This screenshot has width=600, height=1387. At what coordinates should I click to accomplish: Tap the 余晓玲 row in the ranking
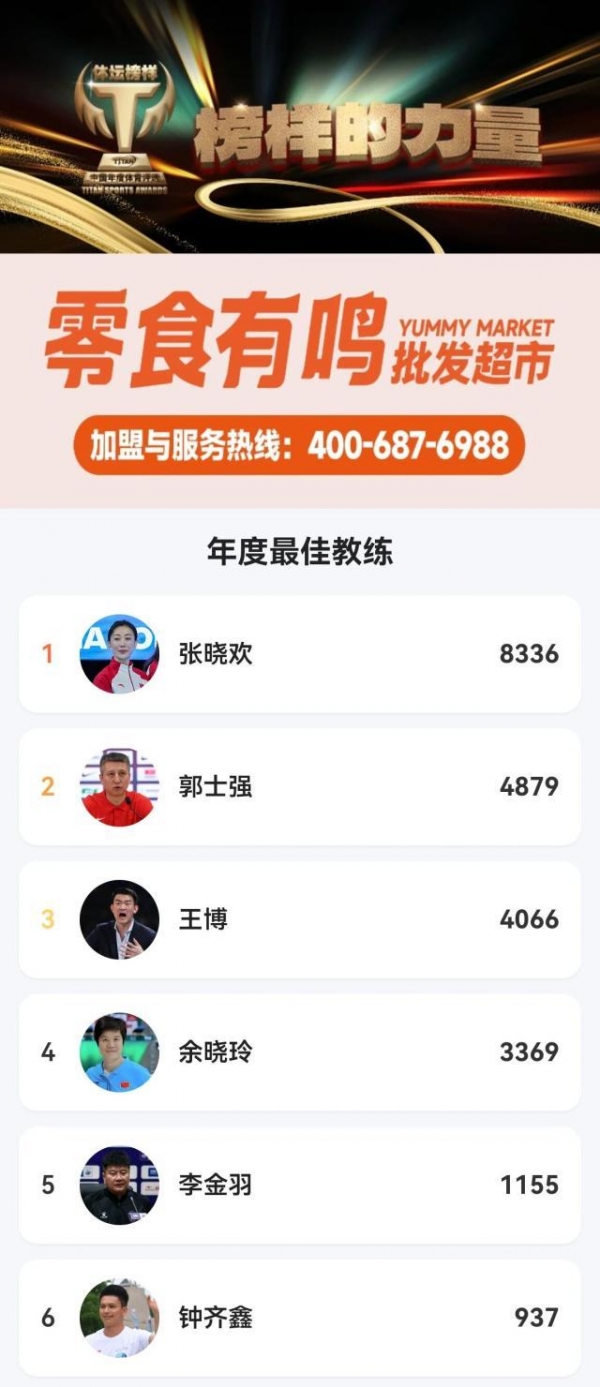(x=300, y=1052)
